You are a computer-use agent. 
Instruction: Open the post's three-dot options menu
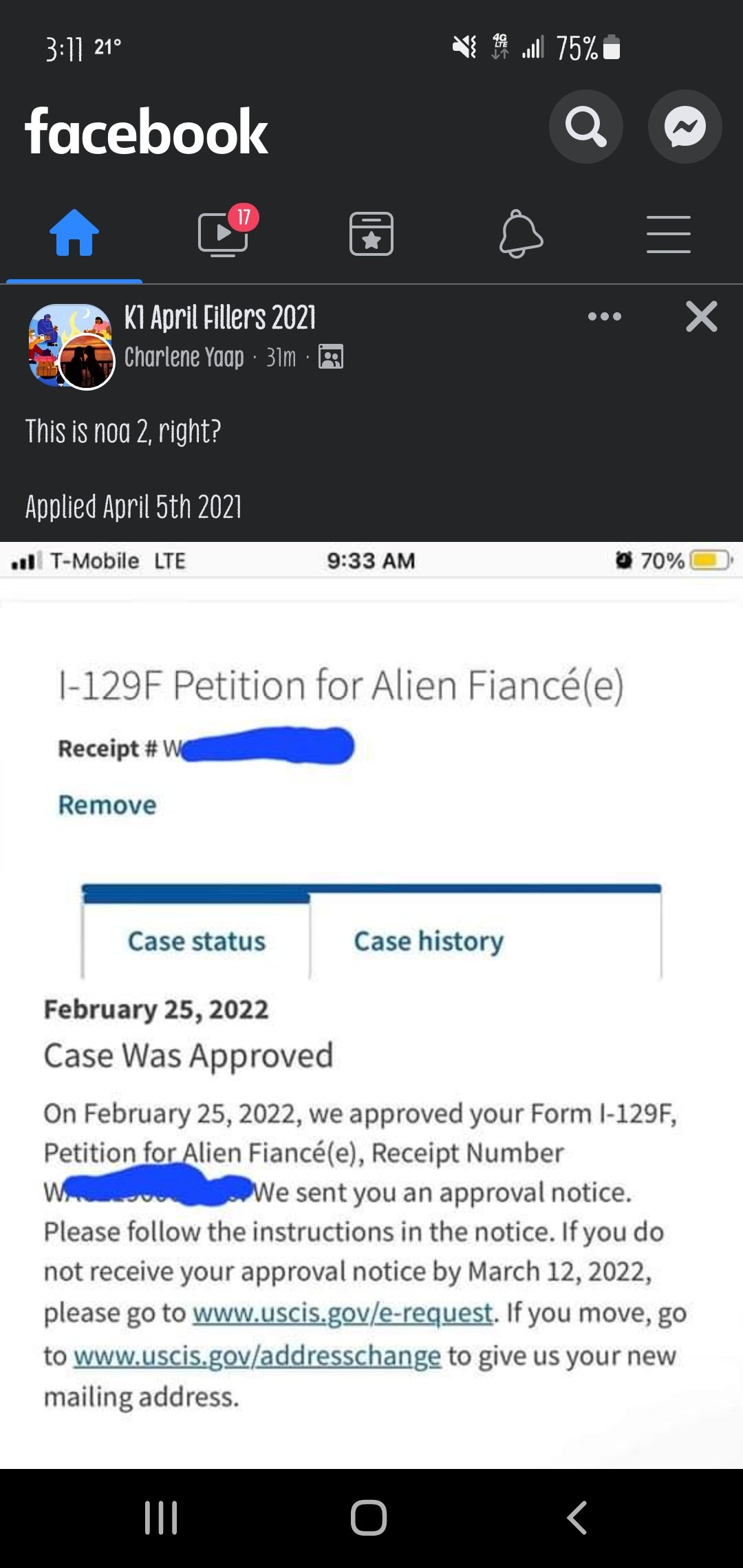click(605, 316)
